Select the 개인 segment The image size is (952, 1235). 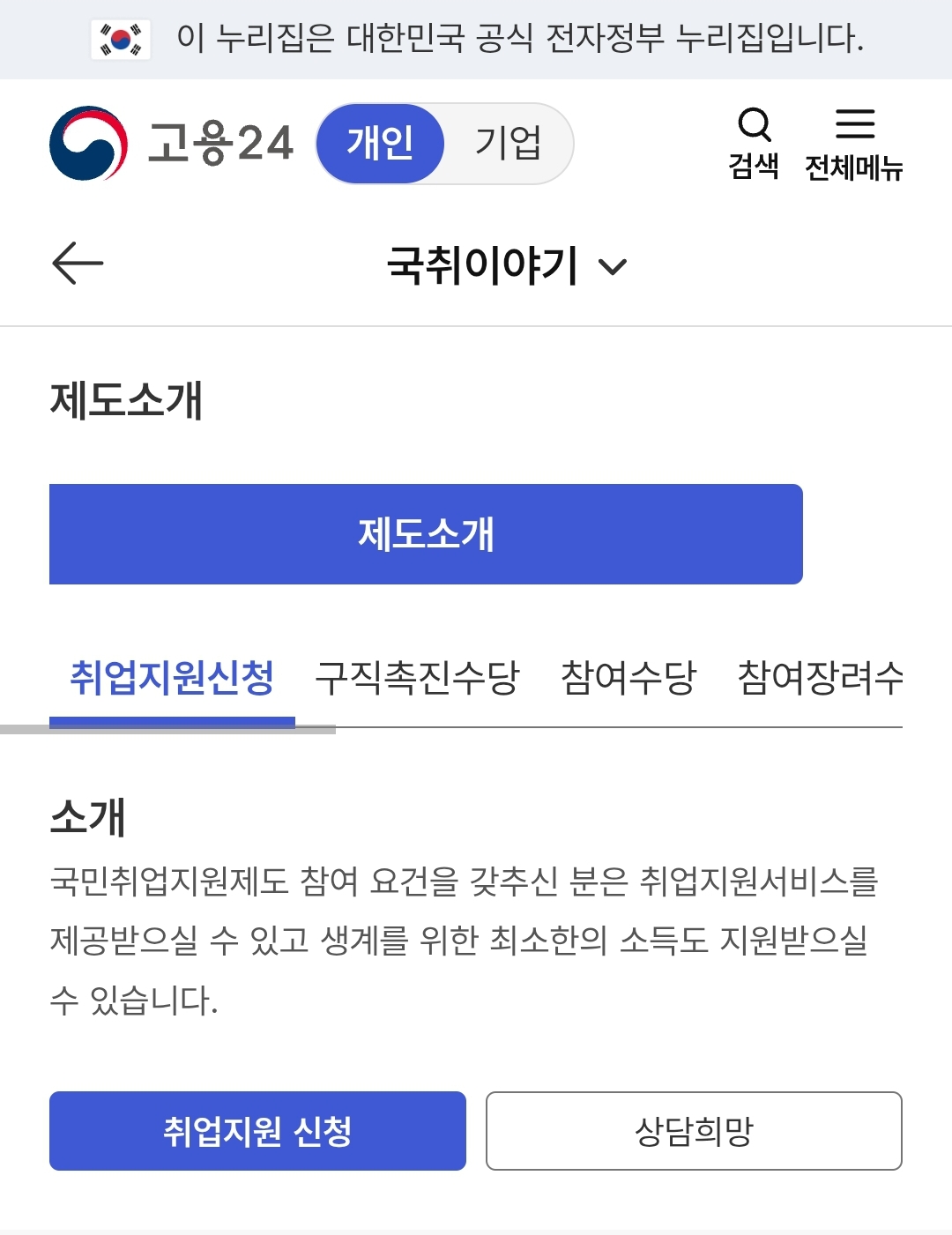pos(380,143)
